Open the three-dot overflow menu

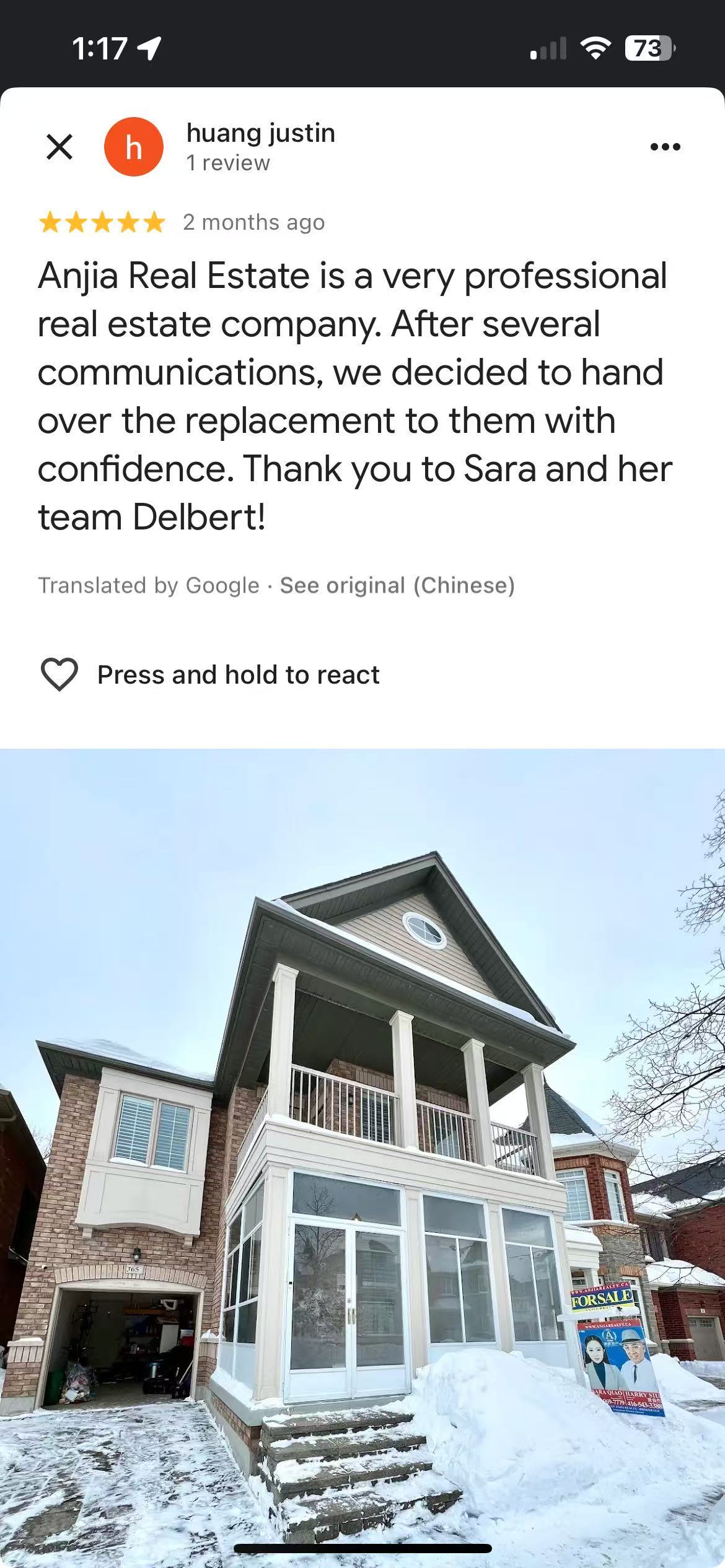pos(666,147)
